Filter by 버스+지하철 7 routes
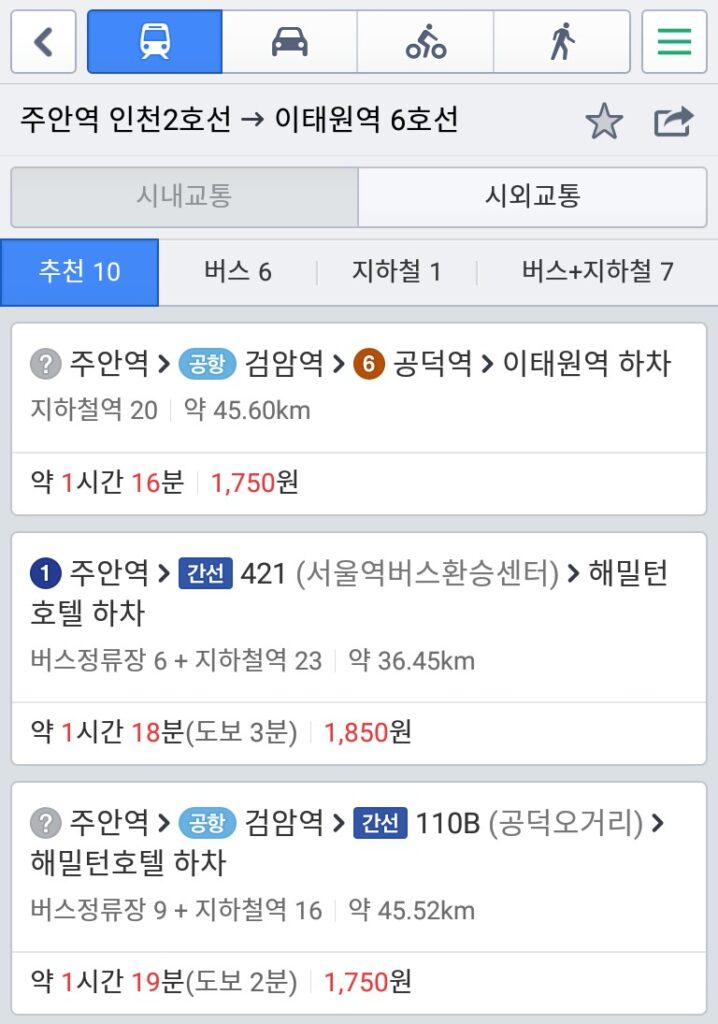Screen dimensions: 718x1024 click(597, 272)
